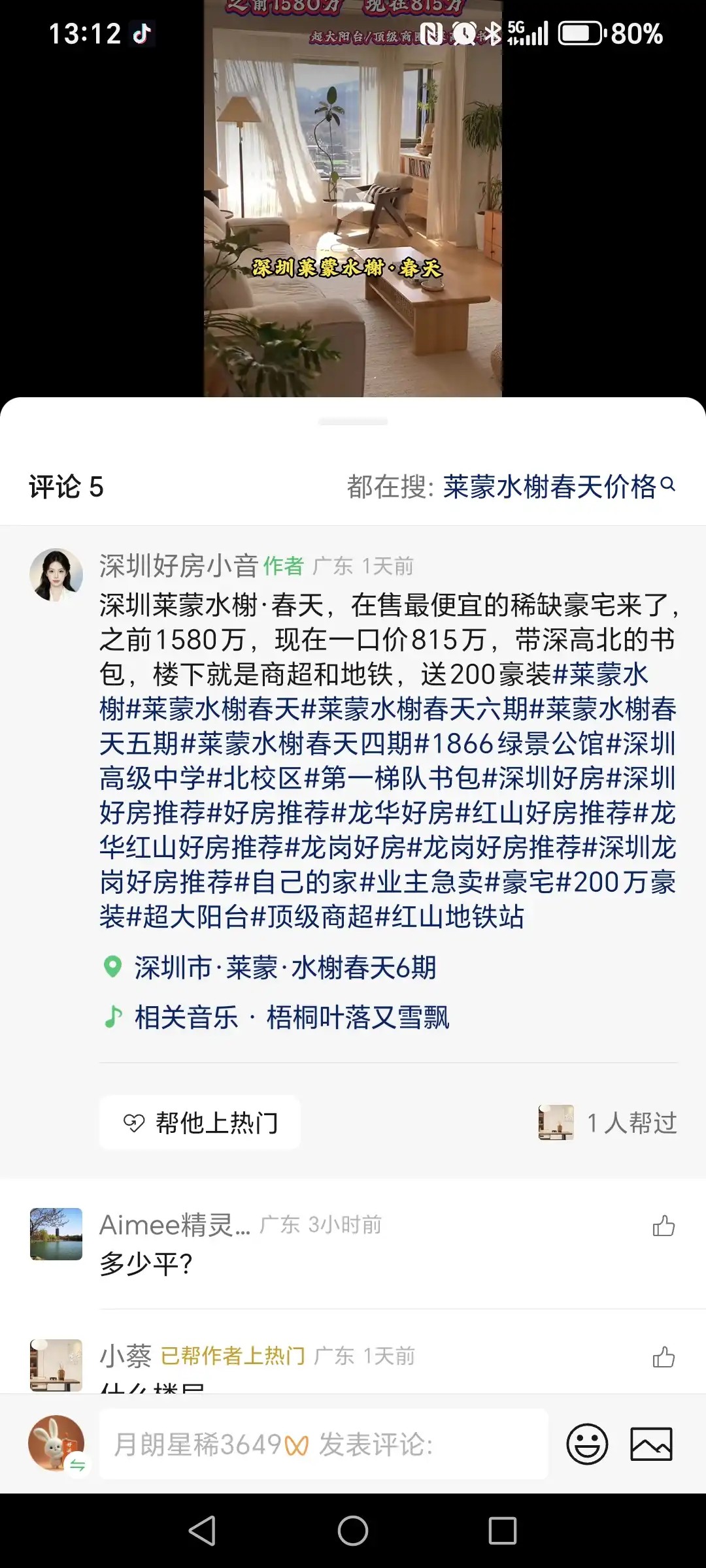Tap the video preview above comments
Image resolution: width=706 pixels, height=1568 pixels.
(353, 199)
